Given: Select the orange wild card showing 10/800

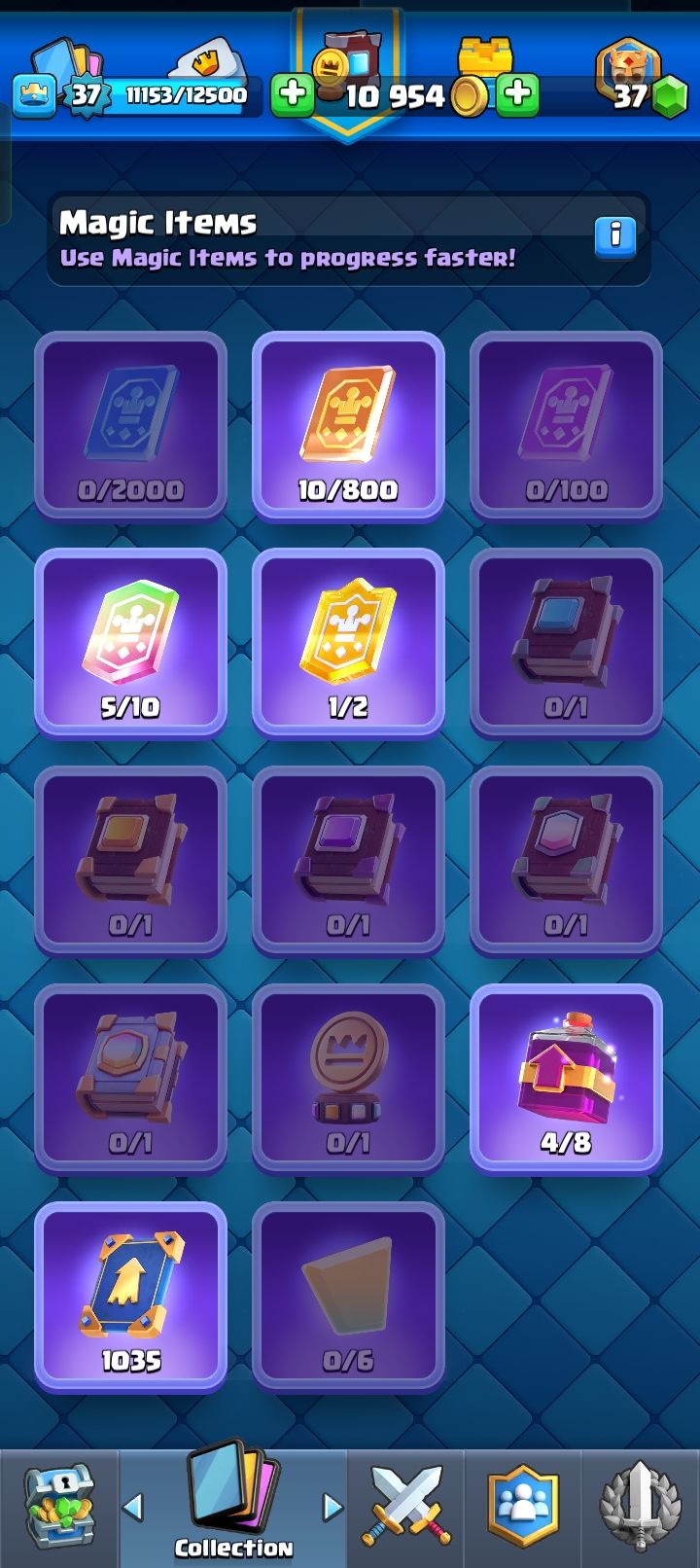Looking at the screenshot, I should 348,426.
